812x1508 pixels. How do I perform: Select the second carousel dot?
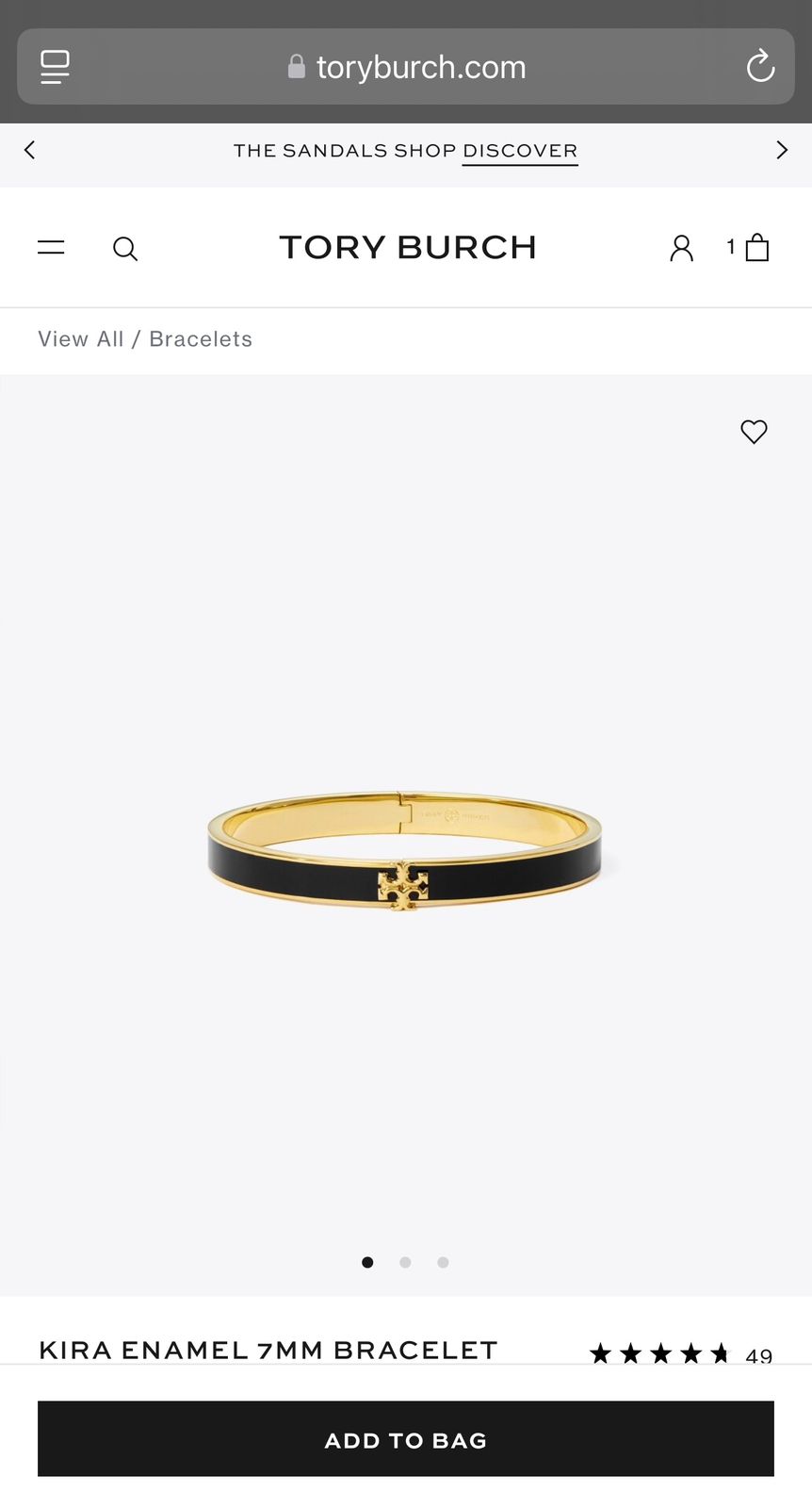[x=405, y=1262]
